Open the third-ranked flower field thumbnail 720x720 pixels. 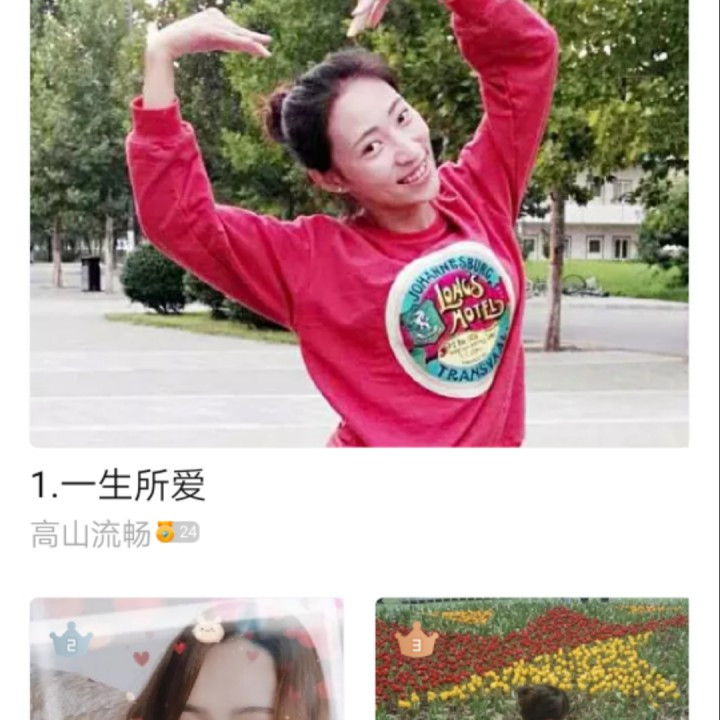coord(532,660)
